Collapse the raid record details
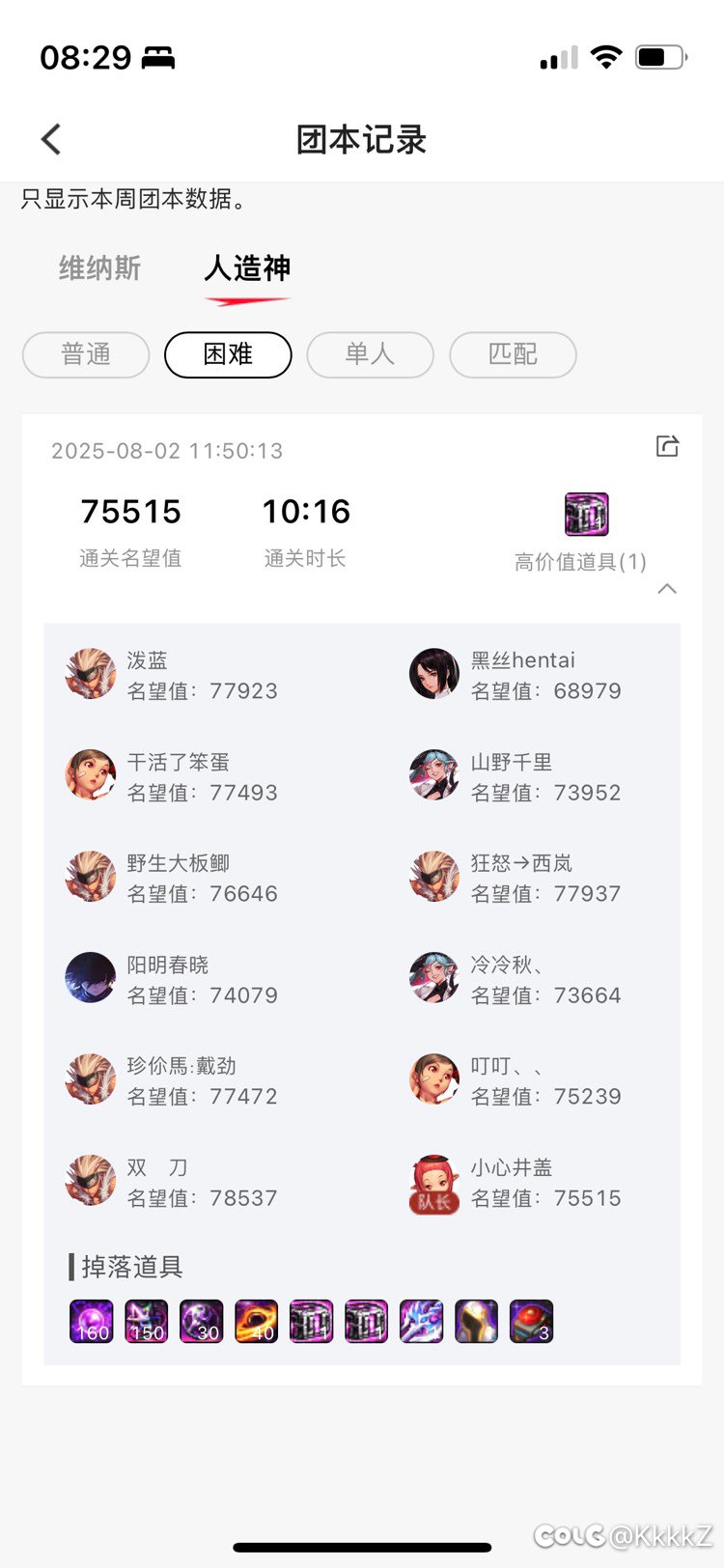This screenshot has width=724, height=1568. coord(667,589)
